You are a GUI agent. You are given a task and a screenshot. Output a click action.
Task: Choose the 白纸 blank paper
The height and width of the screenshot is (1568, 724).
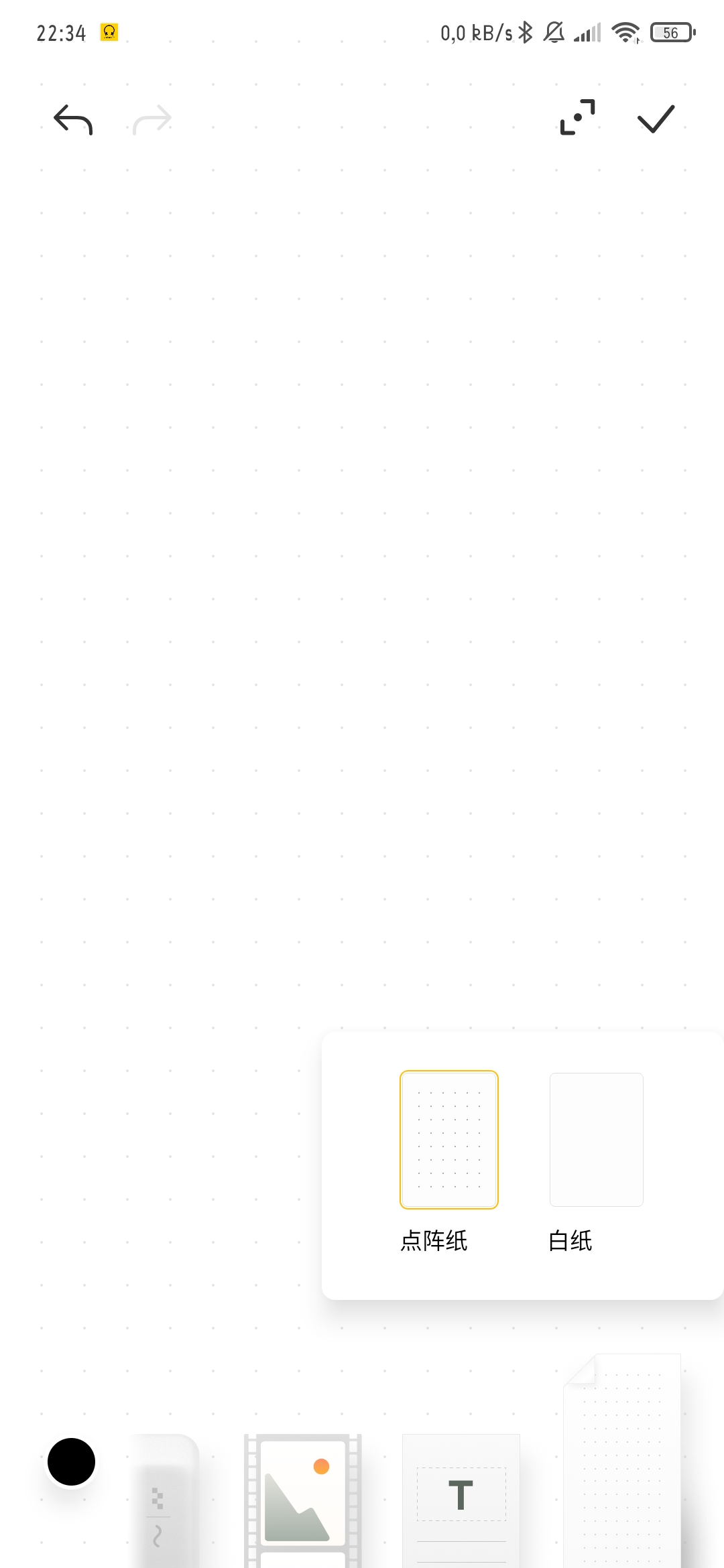[x=596, y=1140]
